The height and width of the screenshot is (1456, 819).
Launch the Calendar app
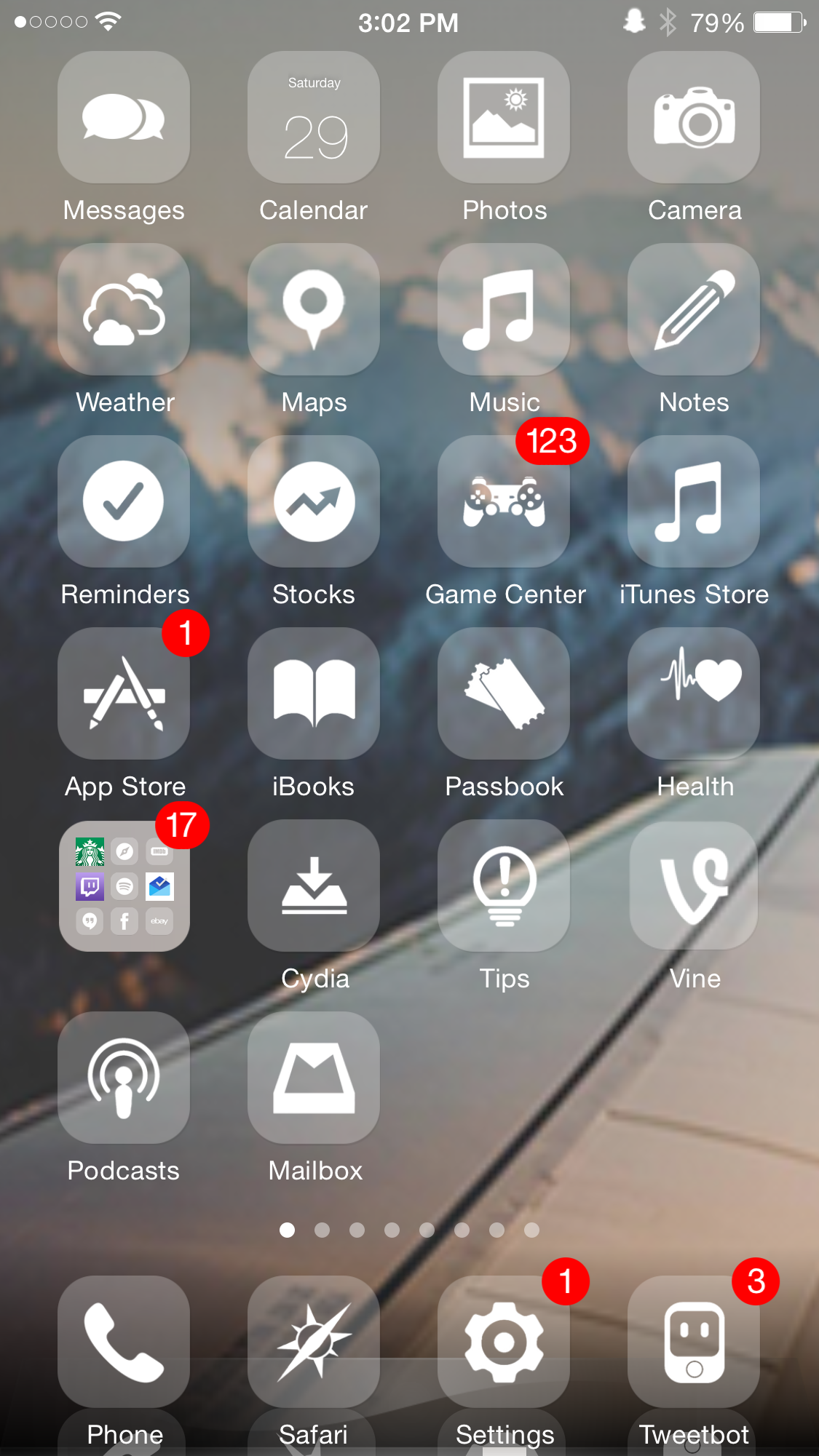pyautogui.click(x=314, y=117)
